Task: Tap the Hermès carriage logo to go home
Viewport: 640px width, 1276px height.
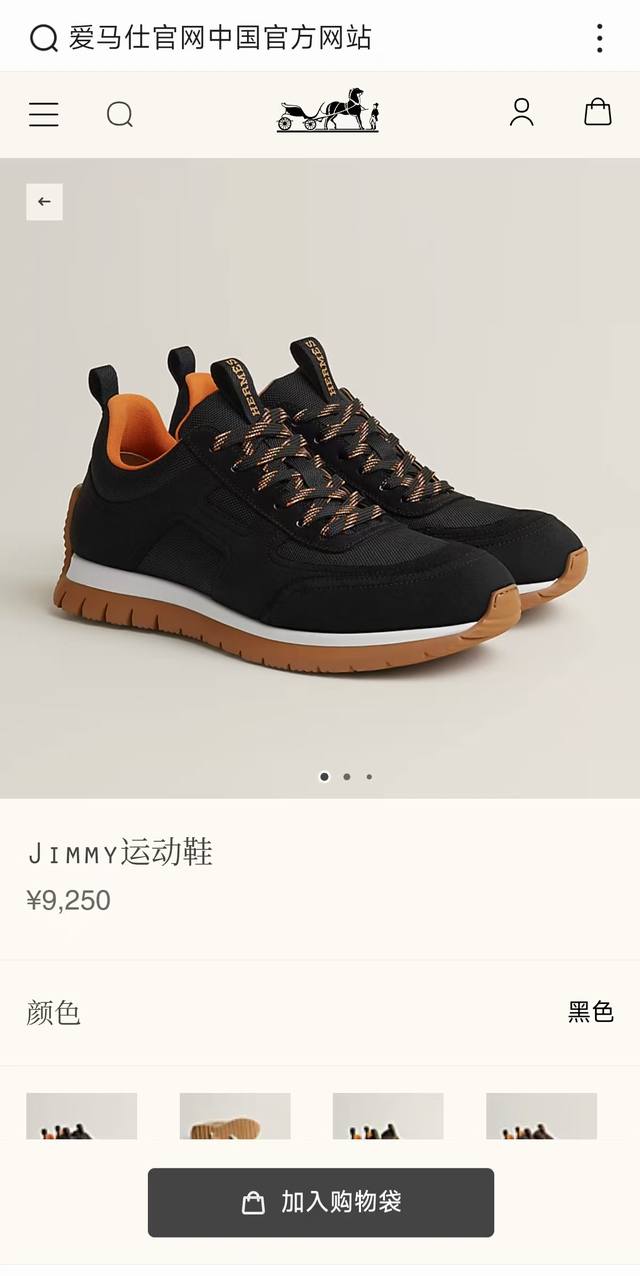Action: (x=328, y=110)
